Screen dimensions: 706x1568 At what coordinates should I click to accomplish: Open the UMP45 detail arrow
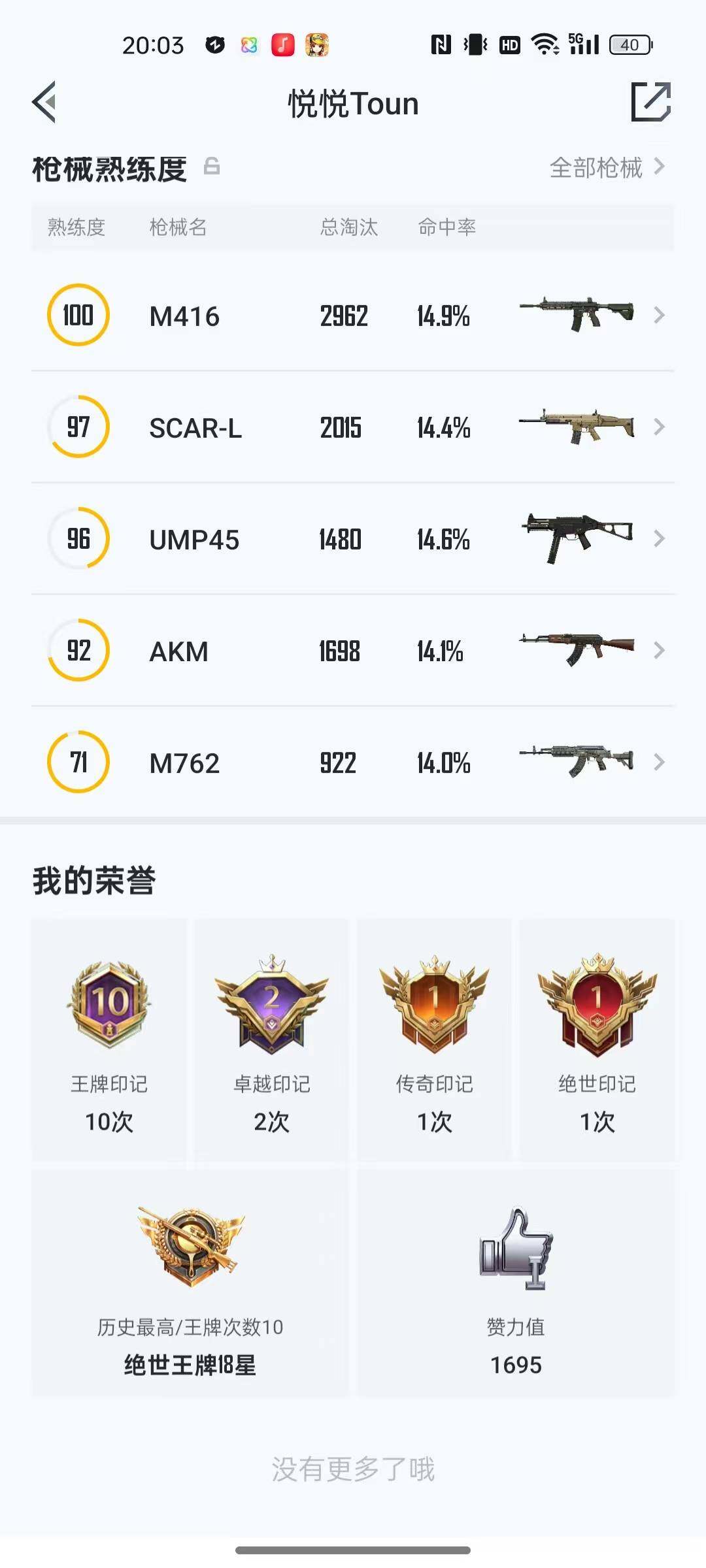tap(660, 539)
